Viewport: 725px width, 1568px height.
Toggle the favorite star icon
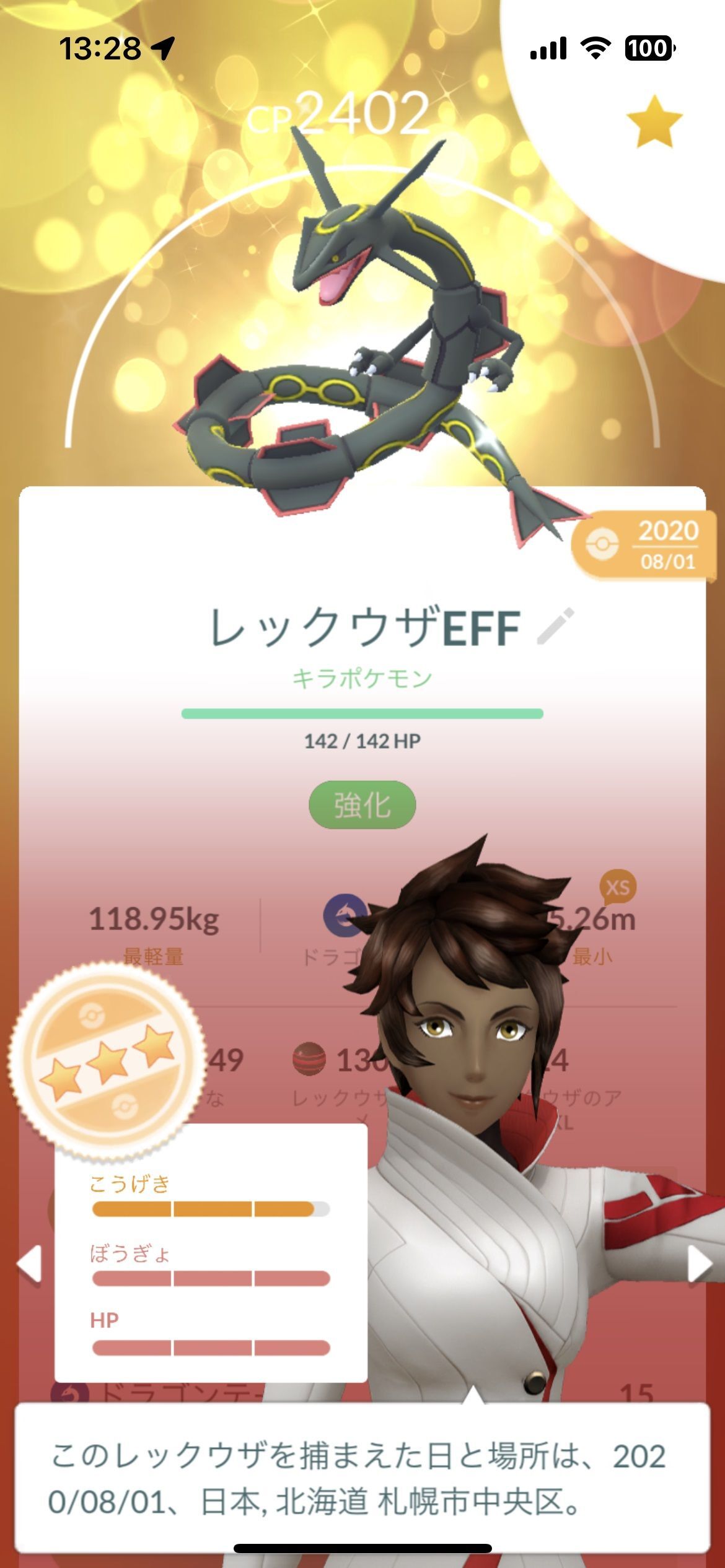654,121
